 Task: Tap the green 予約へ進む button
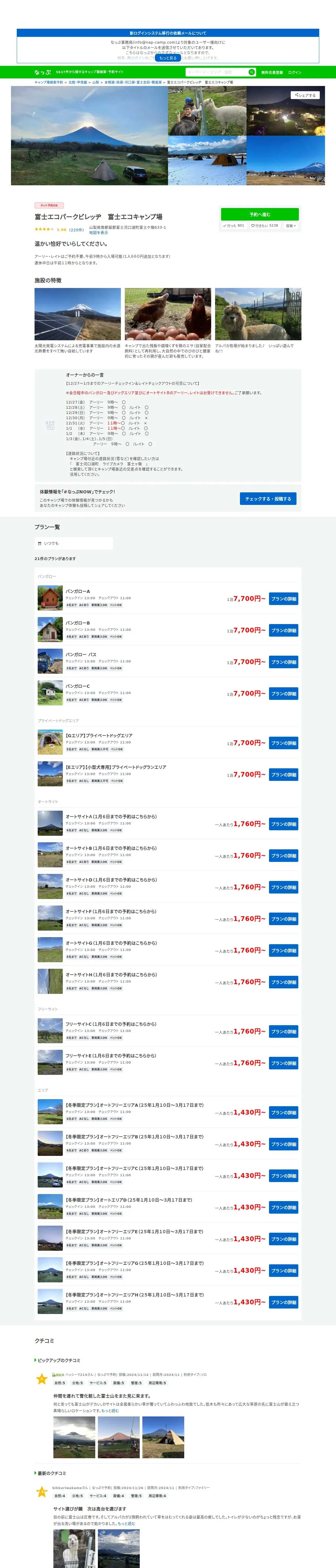tap(260, 214)
